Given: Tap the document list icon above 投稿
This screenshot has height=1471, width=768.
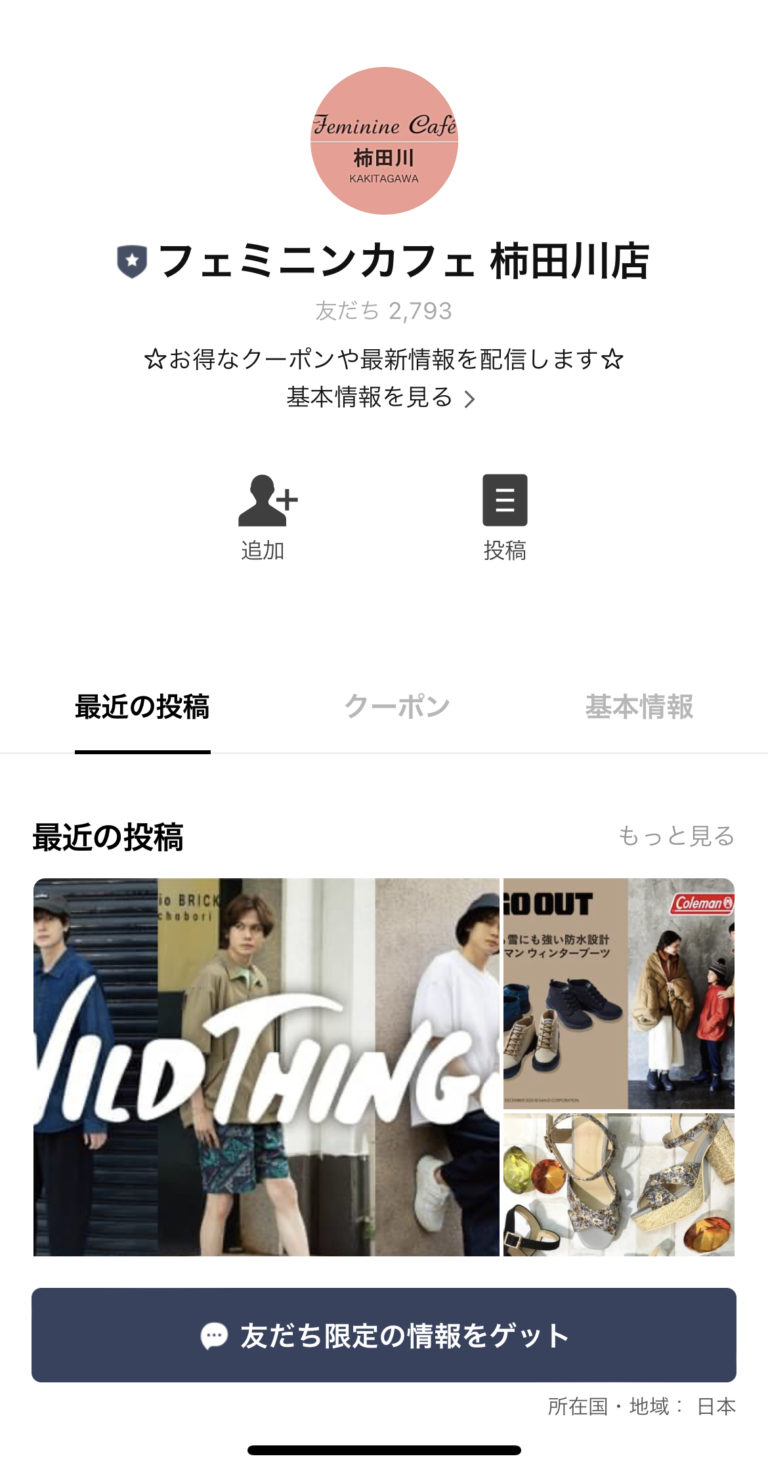Looking at the screenshot, I should coord(505,499).
